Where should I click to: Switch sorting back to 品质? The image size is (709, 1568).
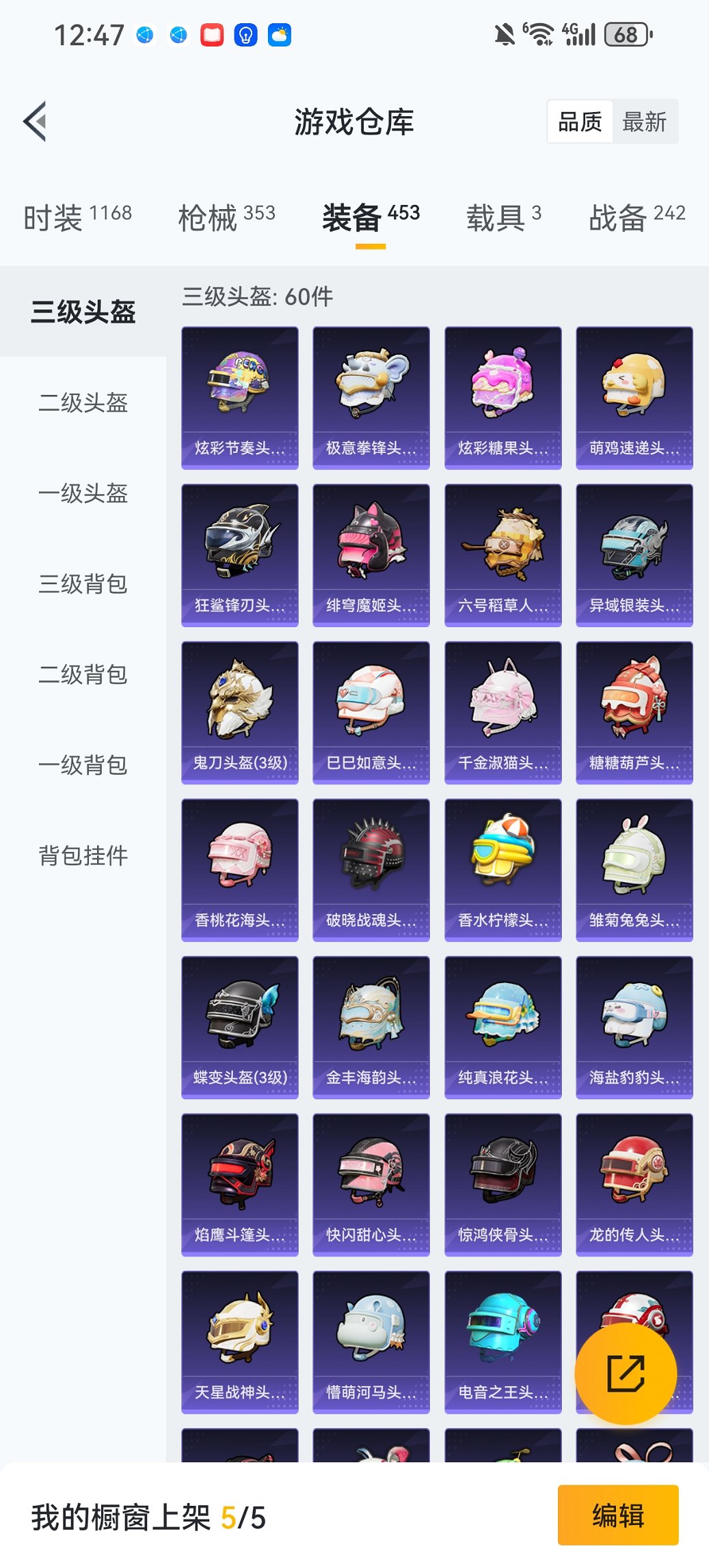580,122
